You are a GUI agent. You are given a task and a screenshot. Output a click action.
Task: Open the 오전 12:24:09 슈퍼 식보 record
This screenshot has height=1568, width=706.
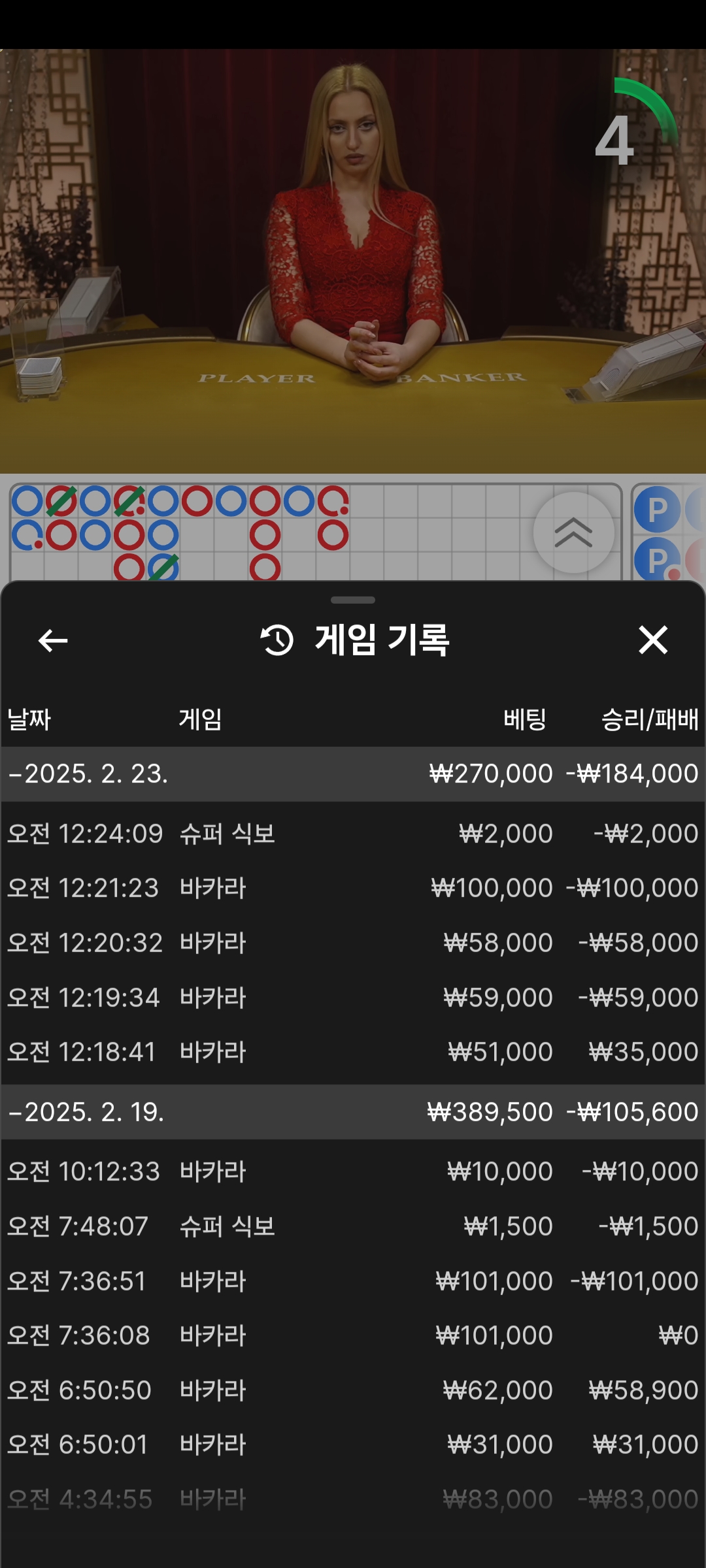(353, 834)
